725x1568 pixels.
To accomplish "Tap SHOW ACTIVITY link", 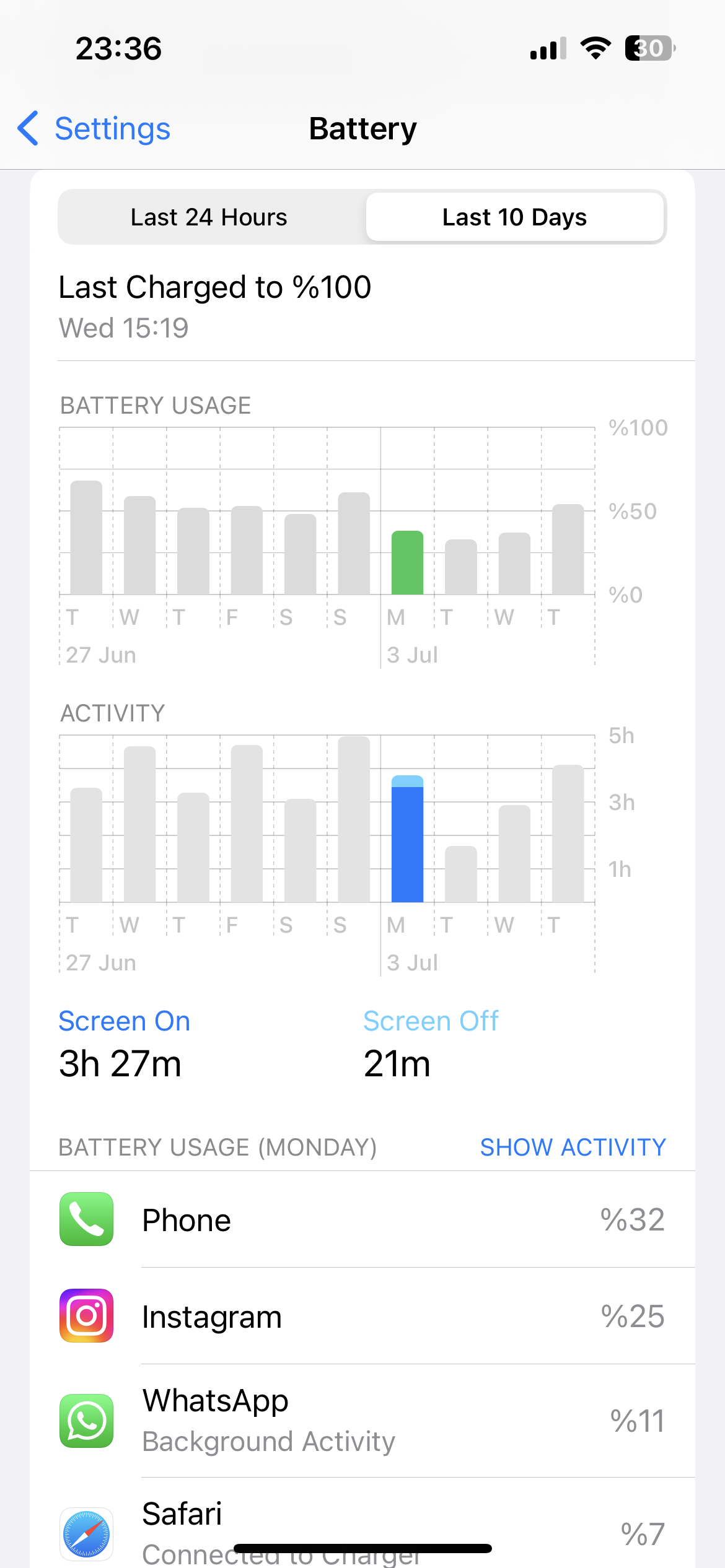I will pos(573,1148).
